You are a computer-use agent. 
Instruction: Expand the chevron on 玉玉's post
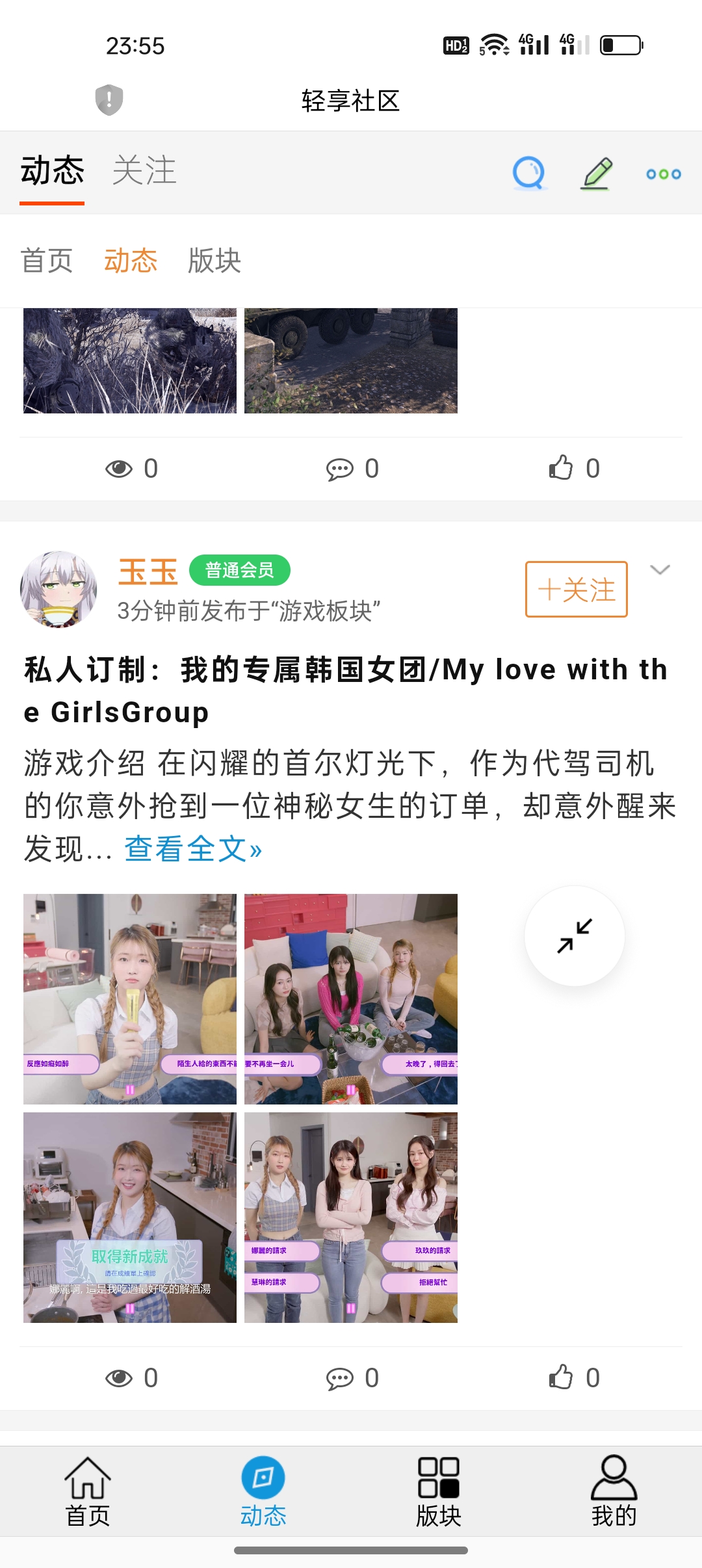point(660,570)
